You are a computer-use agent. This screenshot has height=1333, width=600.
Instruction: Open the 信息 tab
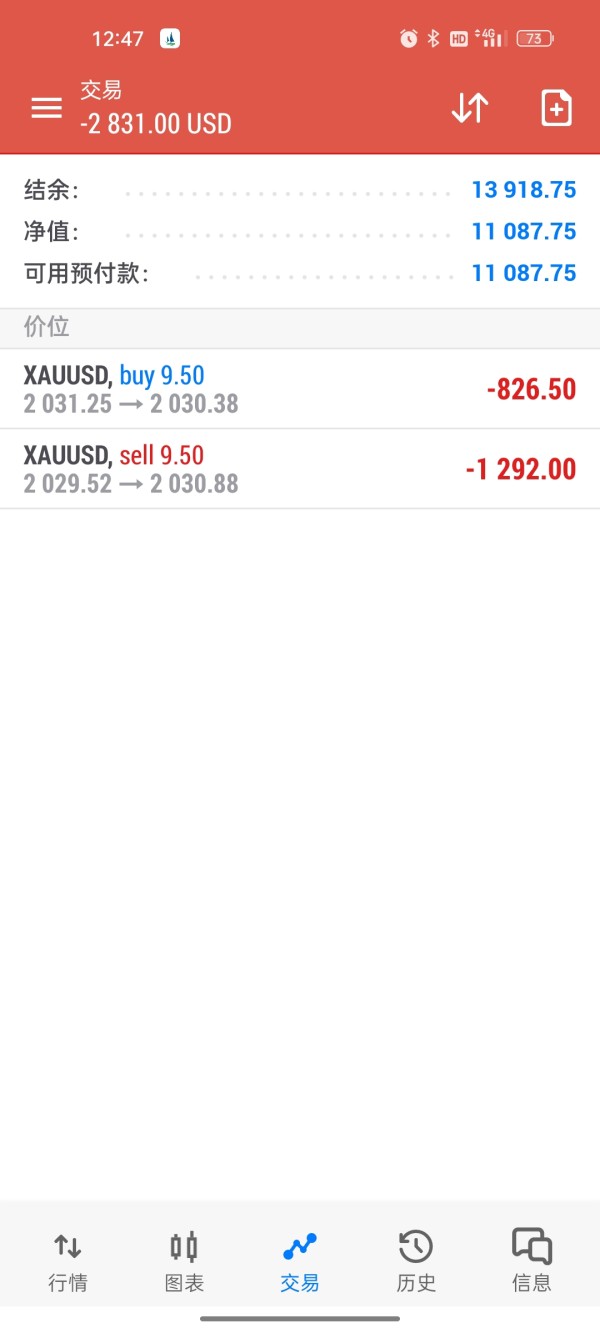pos(531,1262)
